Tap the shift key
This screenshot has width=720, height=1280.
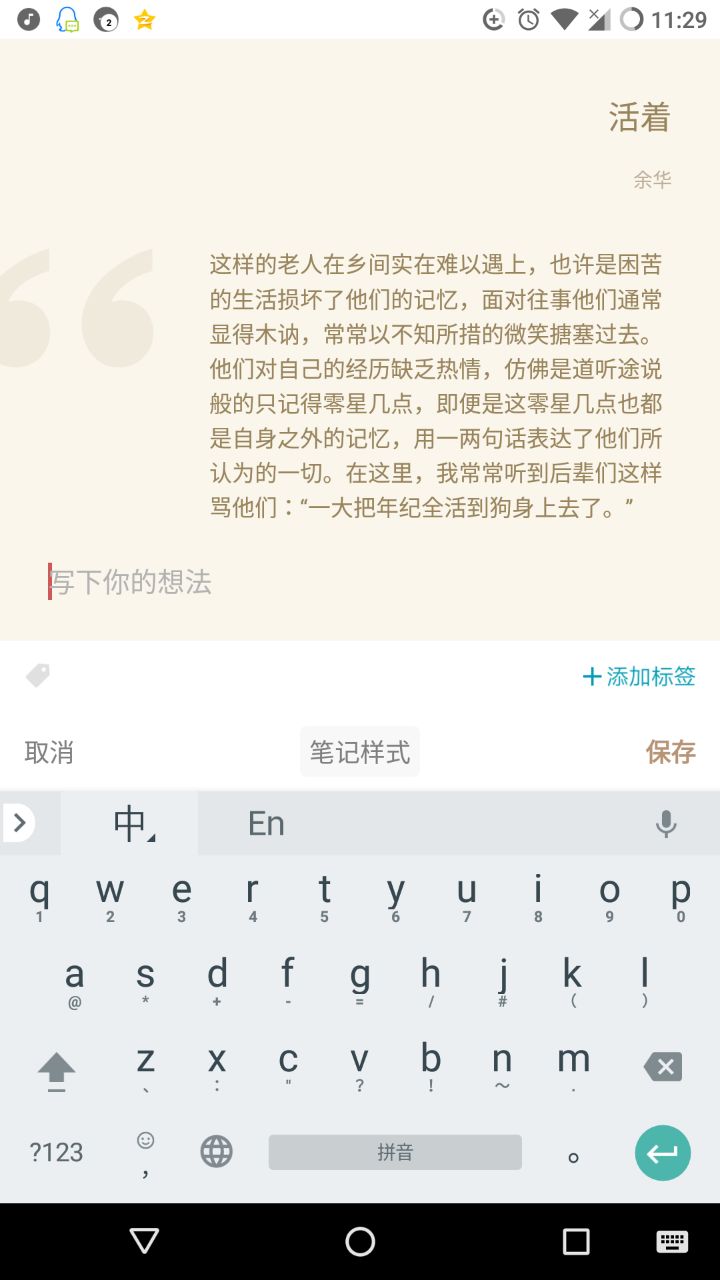click(x=56, y=1068)
